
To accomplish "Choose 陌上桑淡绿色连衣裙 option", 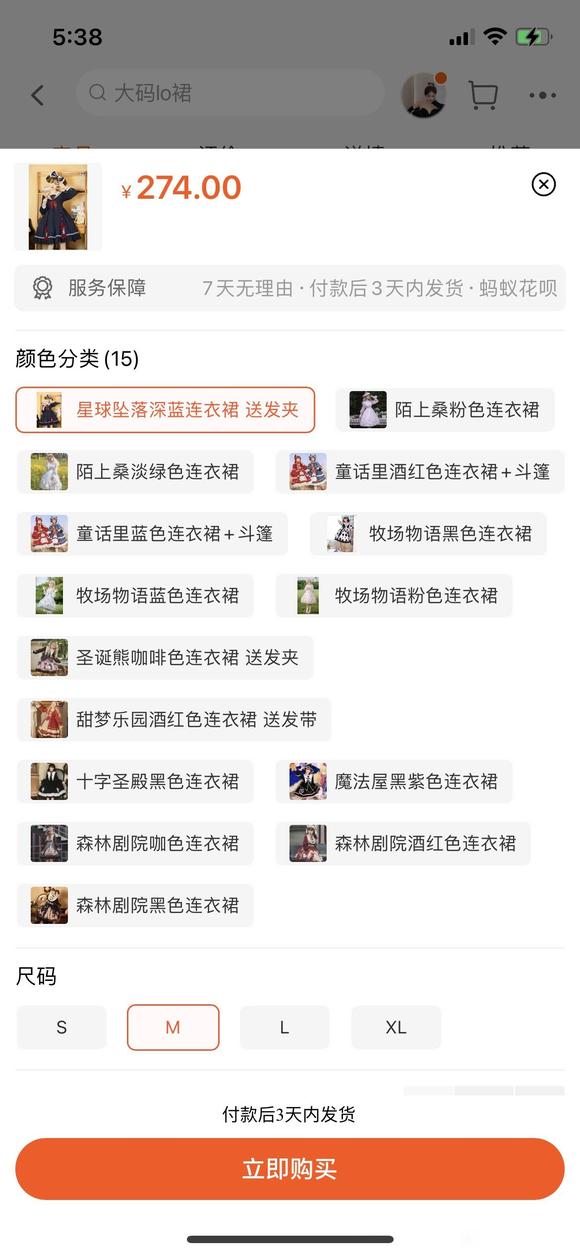I will (135, 472).
